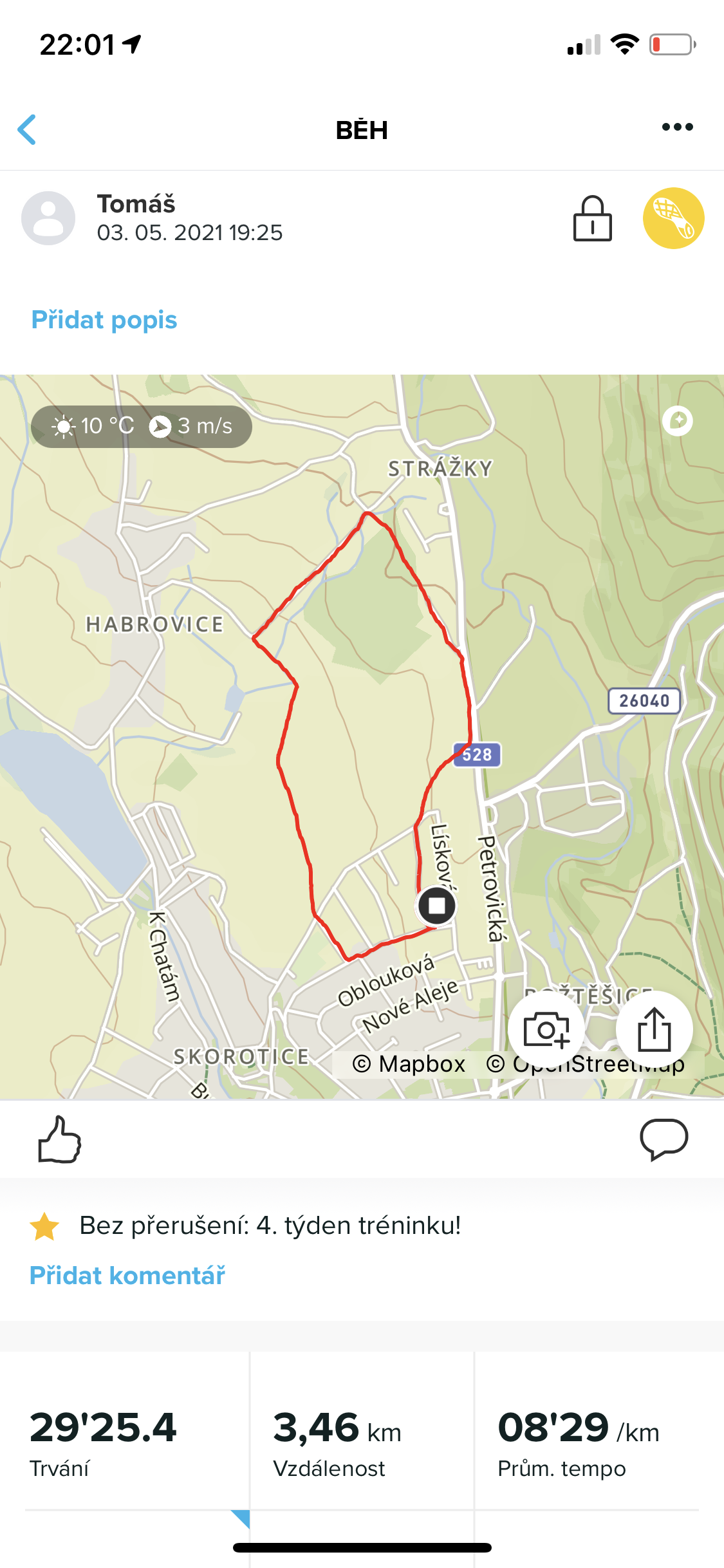Share this run via share button
724x1568 pixels.
click(x=654, y=1029)
